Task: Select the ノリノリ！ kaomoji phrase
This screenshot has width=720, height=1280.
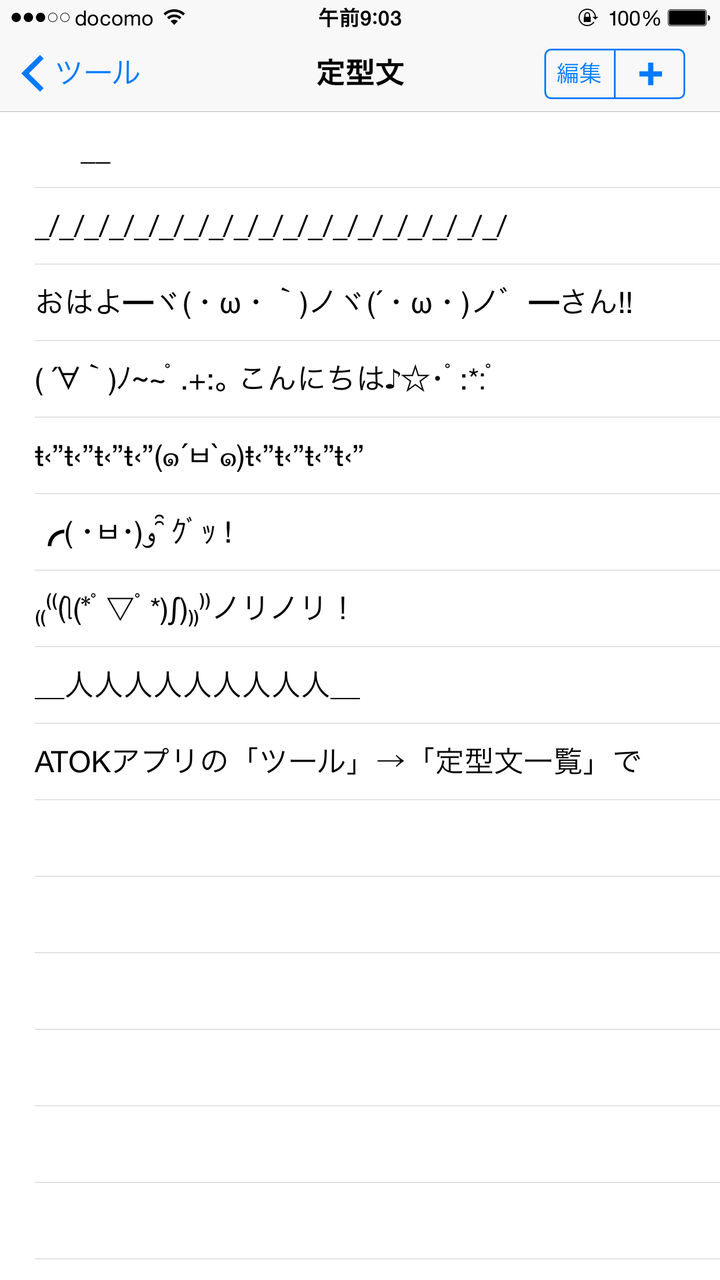Action: 190,608
